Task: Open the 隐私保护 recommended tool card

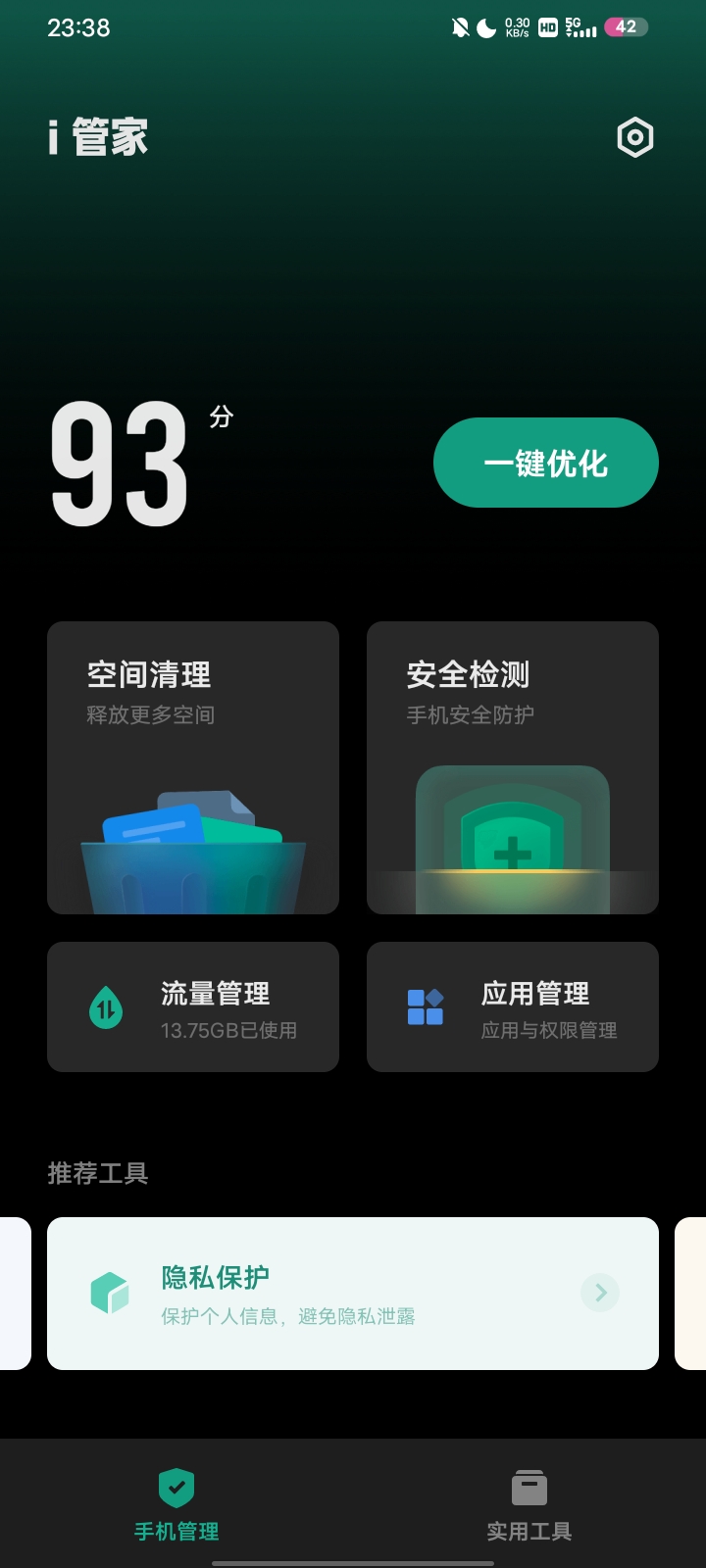Action: coord(353,1293)
